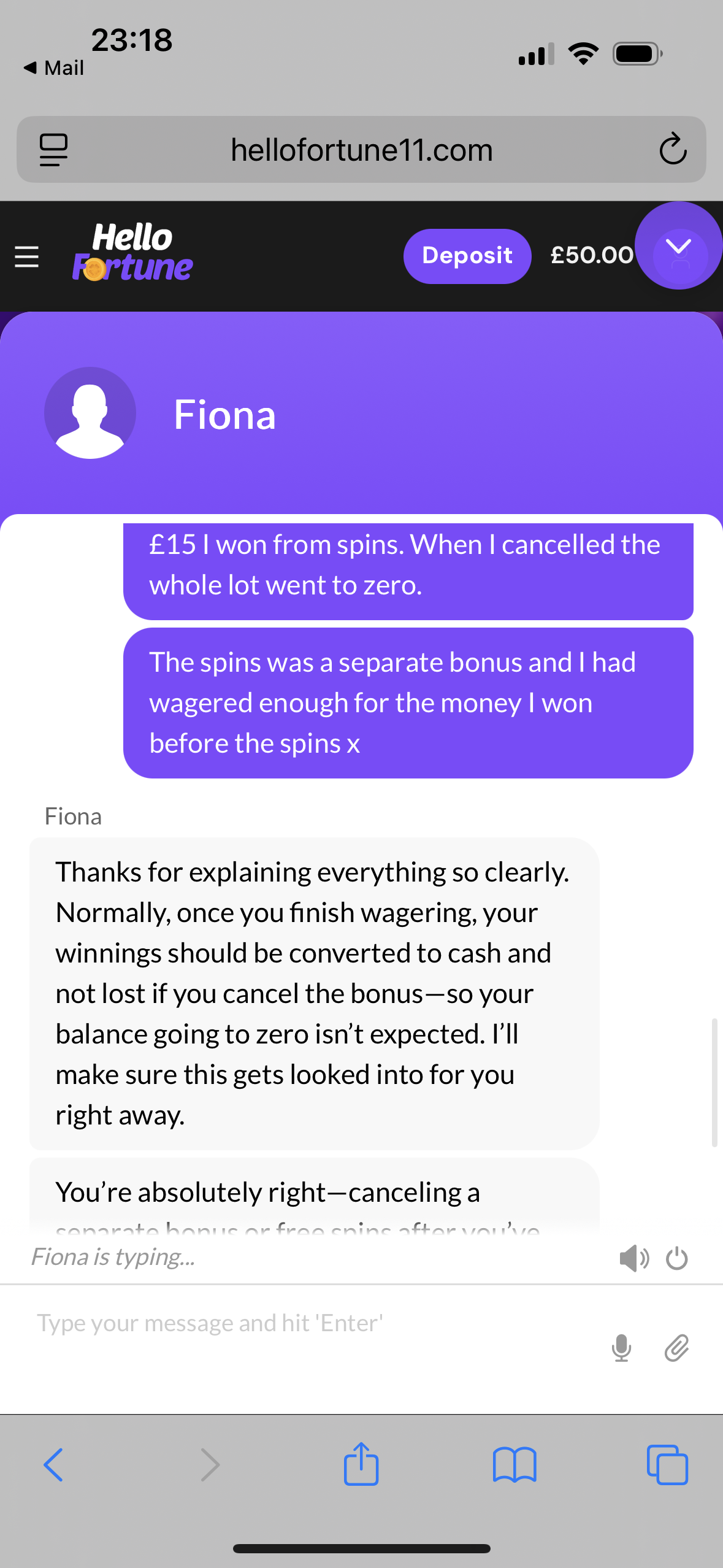
Task: Tap the microphone for voice input
Action: click(x=621, y=1348)
